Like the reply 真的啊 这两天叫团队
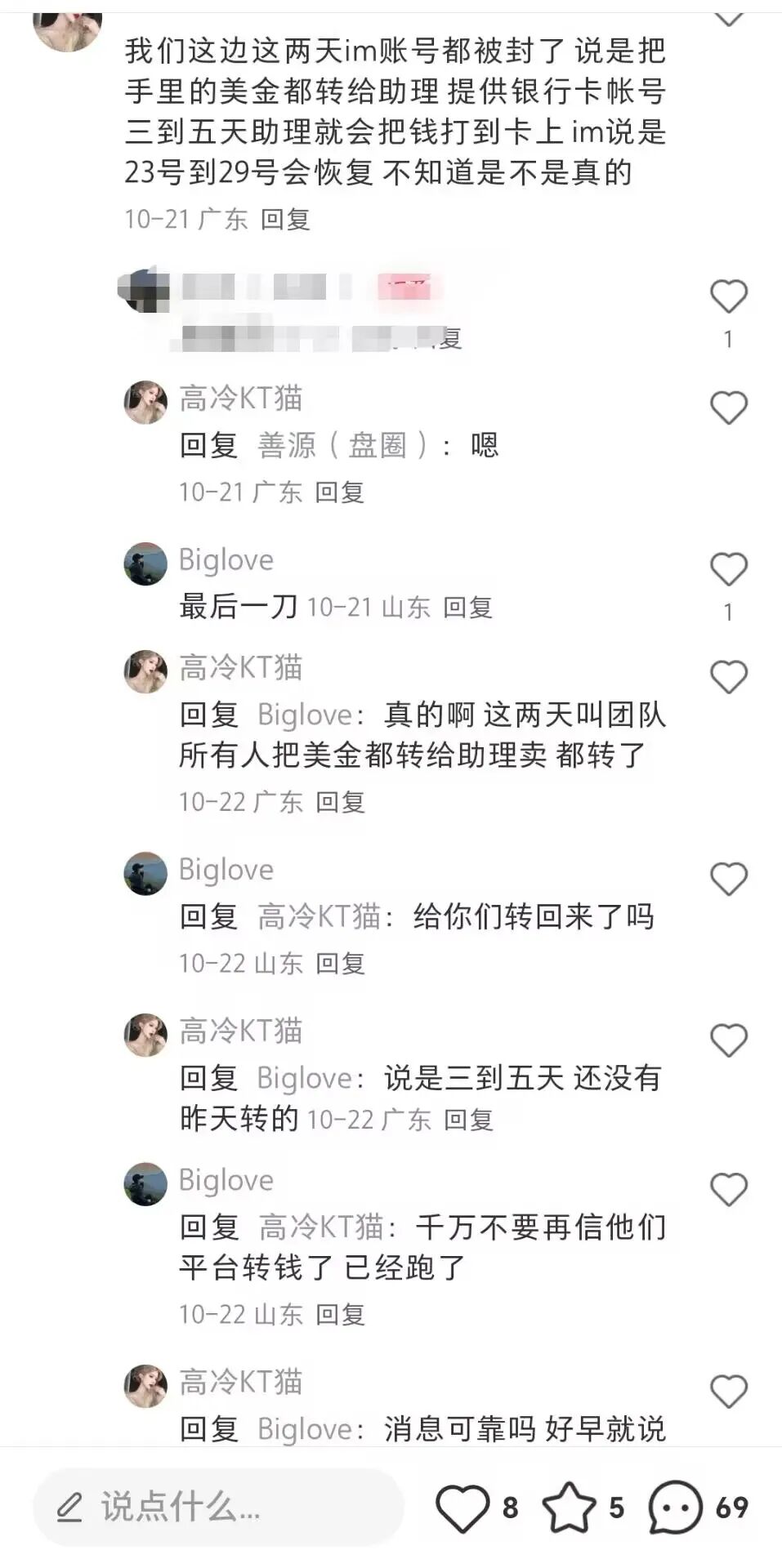Image resolution: width=782 pixels, height=1568 pixels. [x=728, y=677]
